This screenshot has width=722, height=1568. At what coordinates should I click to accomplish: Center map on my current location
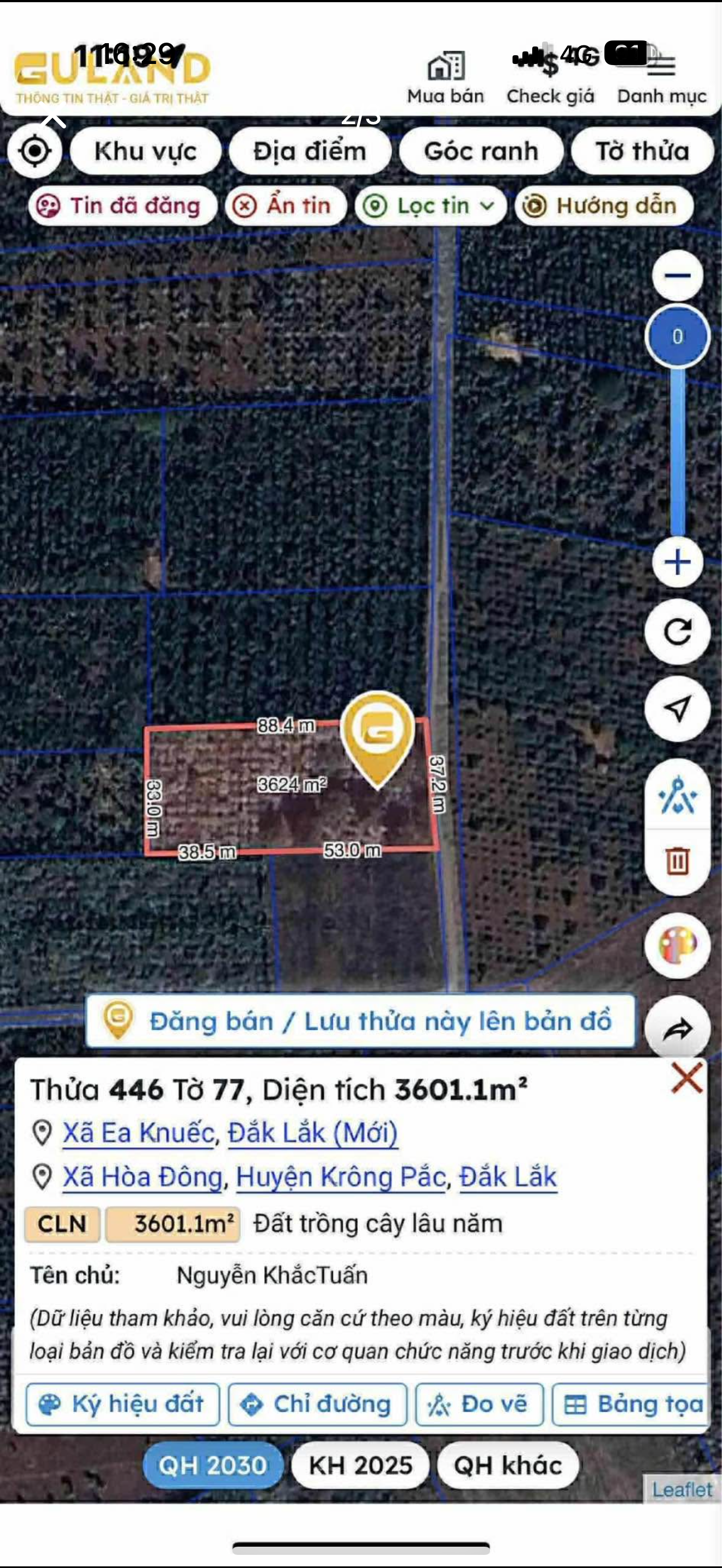point(34,151)
